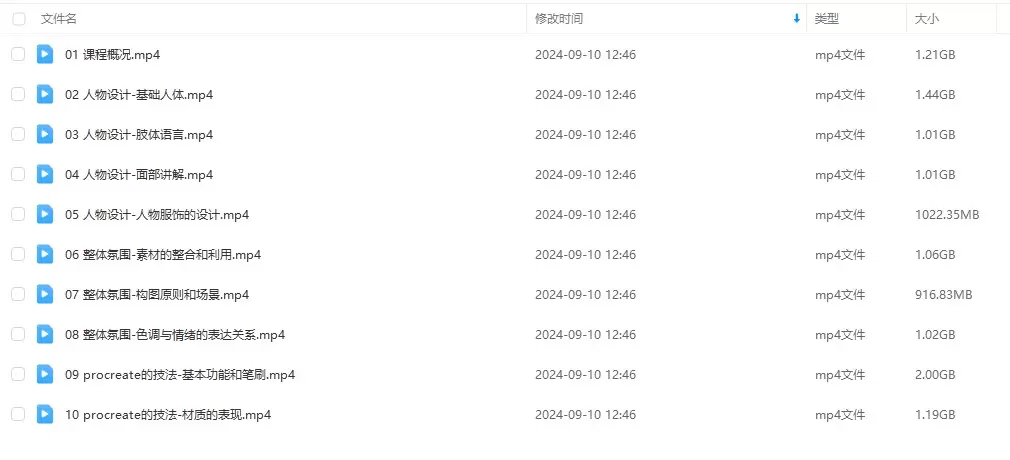Open 10 procreate的技法-材质的表现.mp4
The image size is (1010, 460).
click(x=167, y=415)
